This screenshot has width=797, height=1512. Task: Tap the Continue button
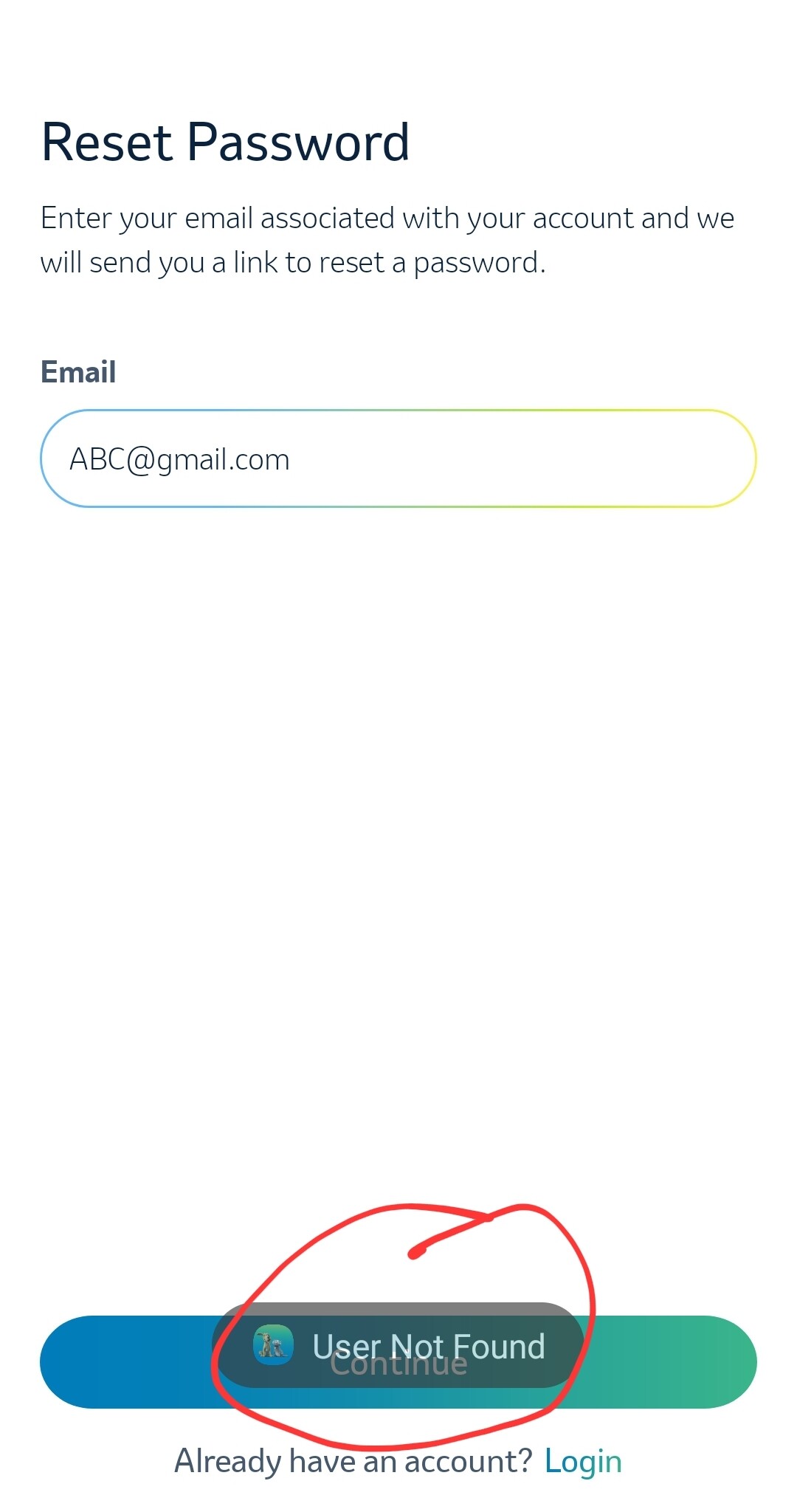[x=398, y=1361]
